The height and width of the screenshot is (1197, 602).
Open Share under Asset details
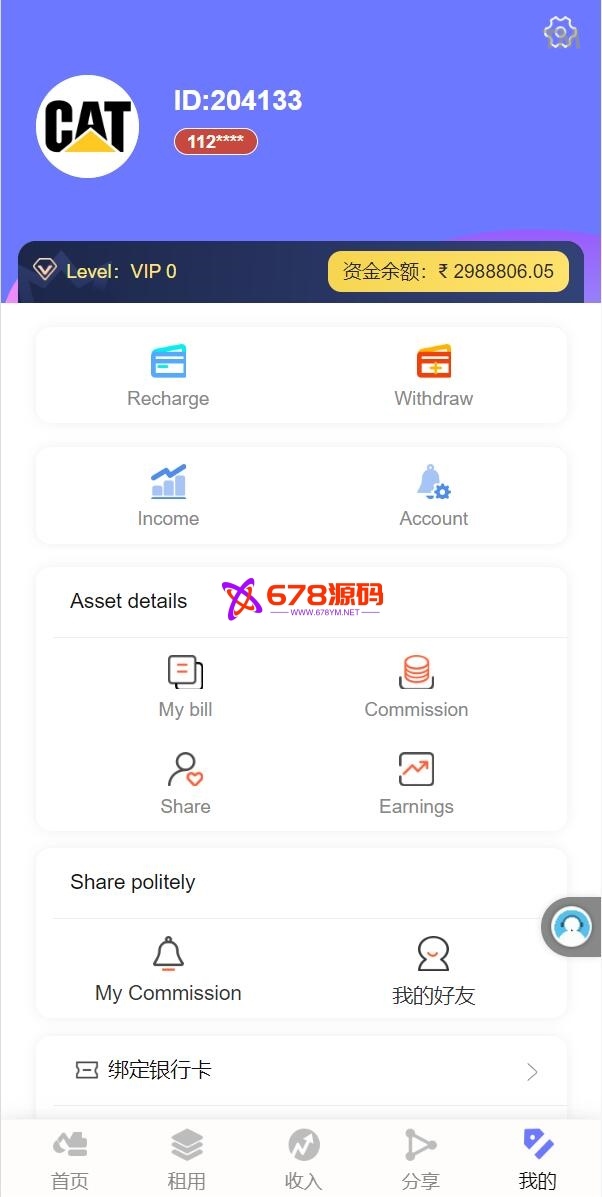coord(185,784)
